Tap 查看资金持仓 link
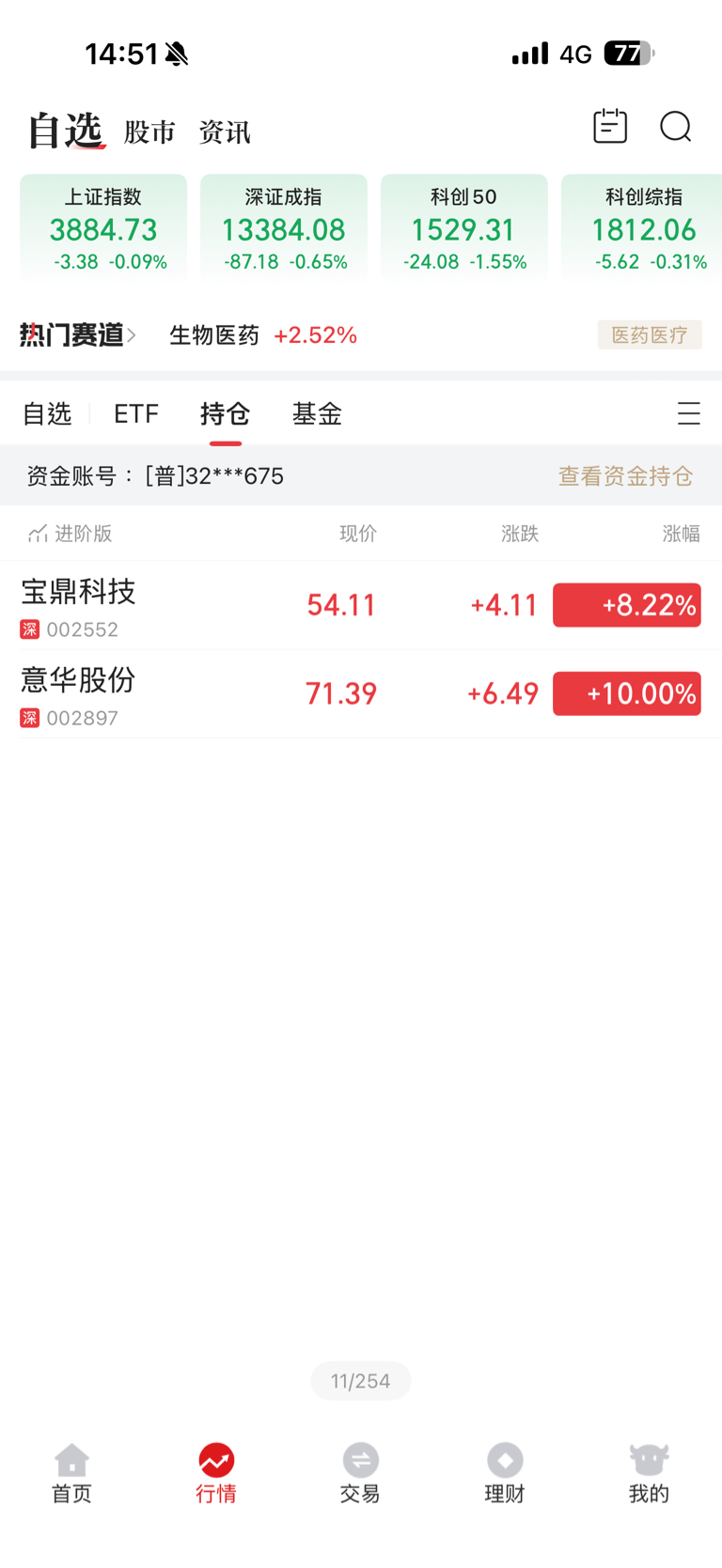This screenshot has height=1568, width=722. pyautogui.click(x=625, y=476)
